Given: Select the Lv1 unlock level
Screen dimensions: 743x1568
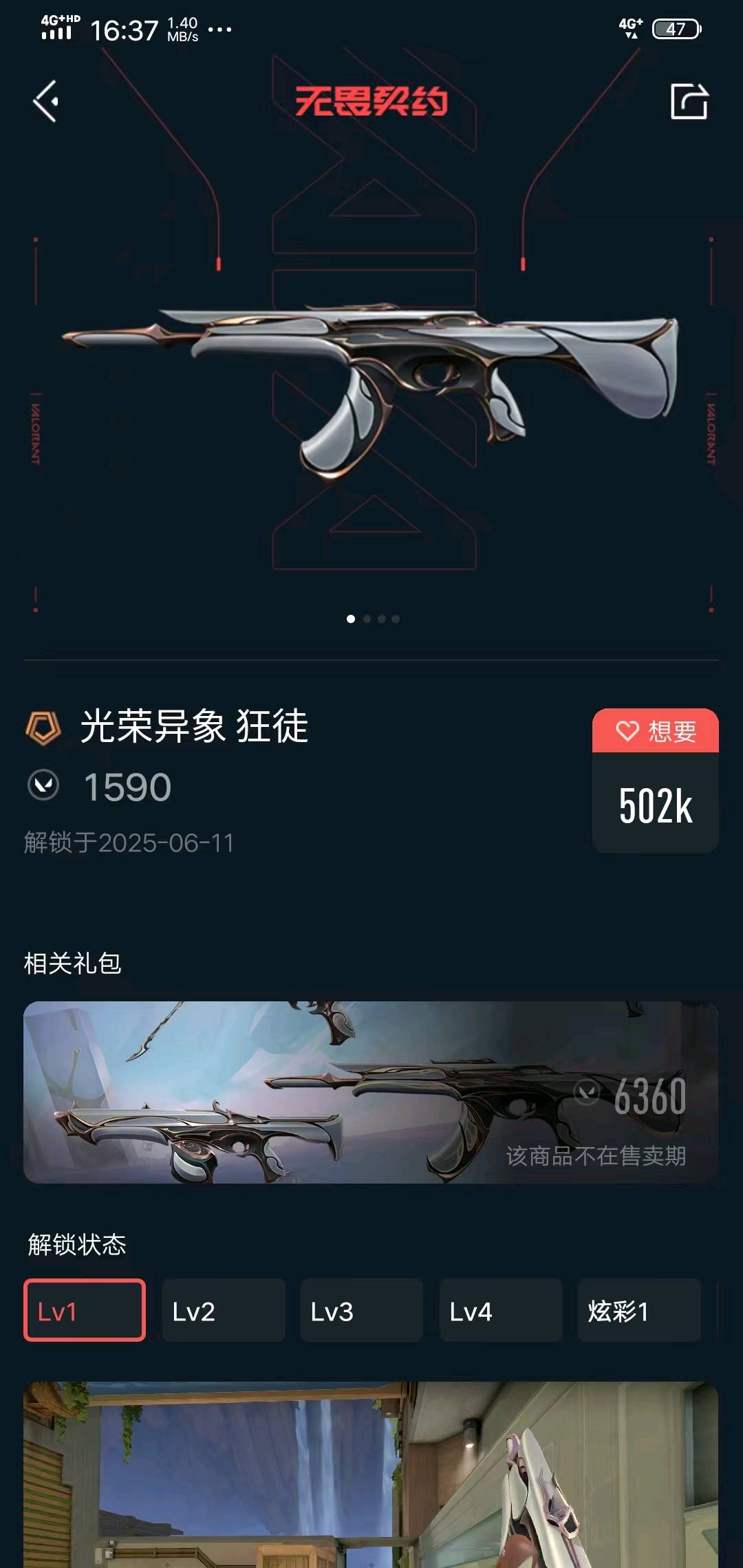Looking at the screenshot, I should click(85, 1310).
